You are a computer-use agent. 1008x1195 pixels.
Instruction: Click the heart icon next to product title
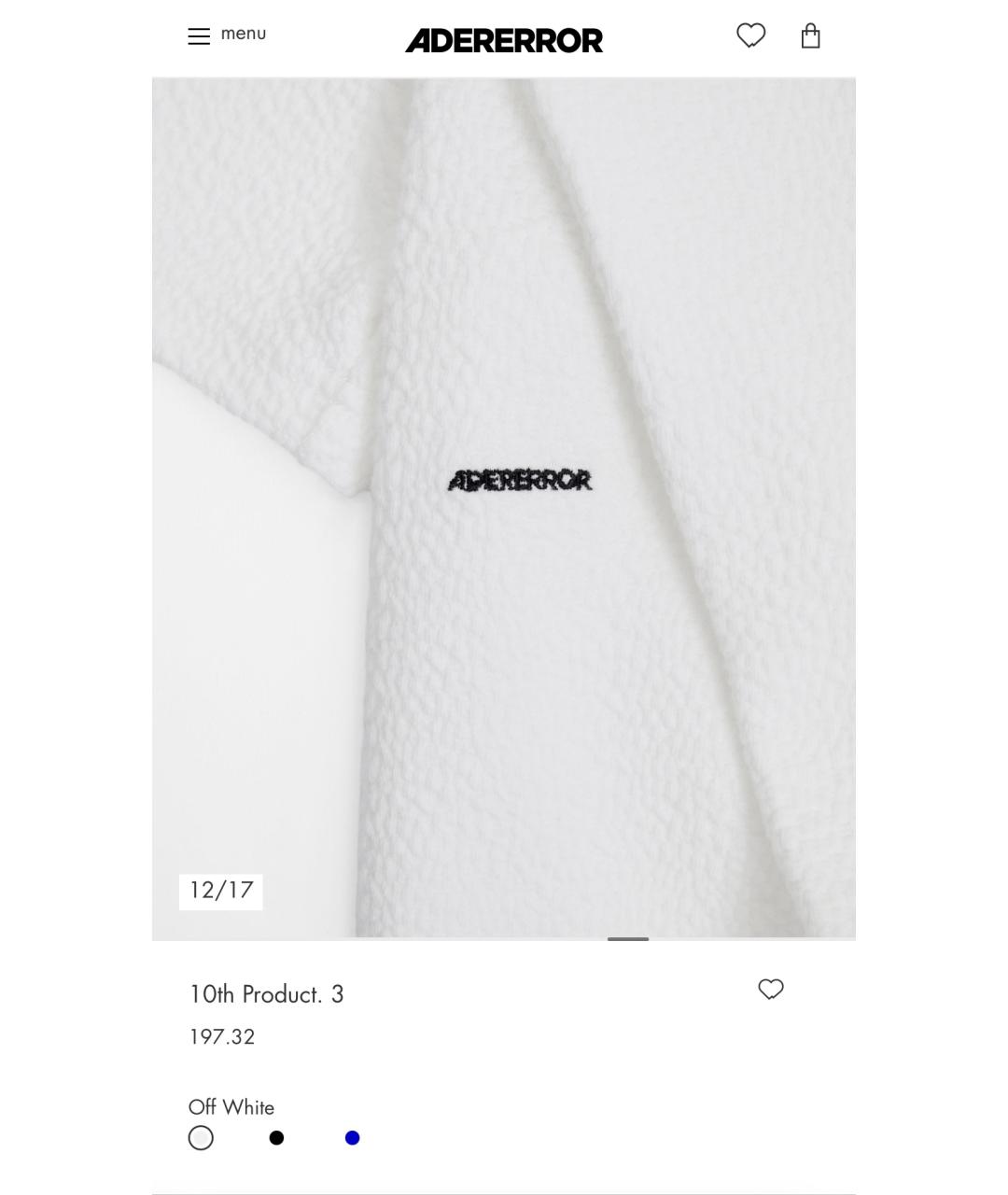[x=773, y=990]
